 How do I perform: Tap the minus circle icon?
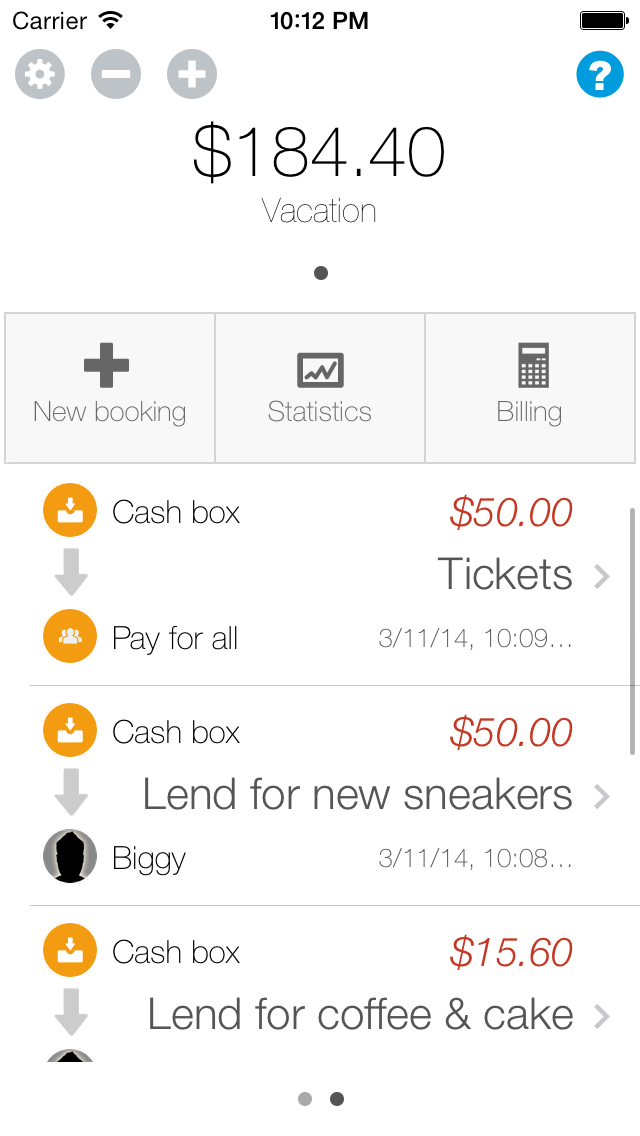coord(116,74)
